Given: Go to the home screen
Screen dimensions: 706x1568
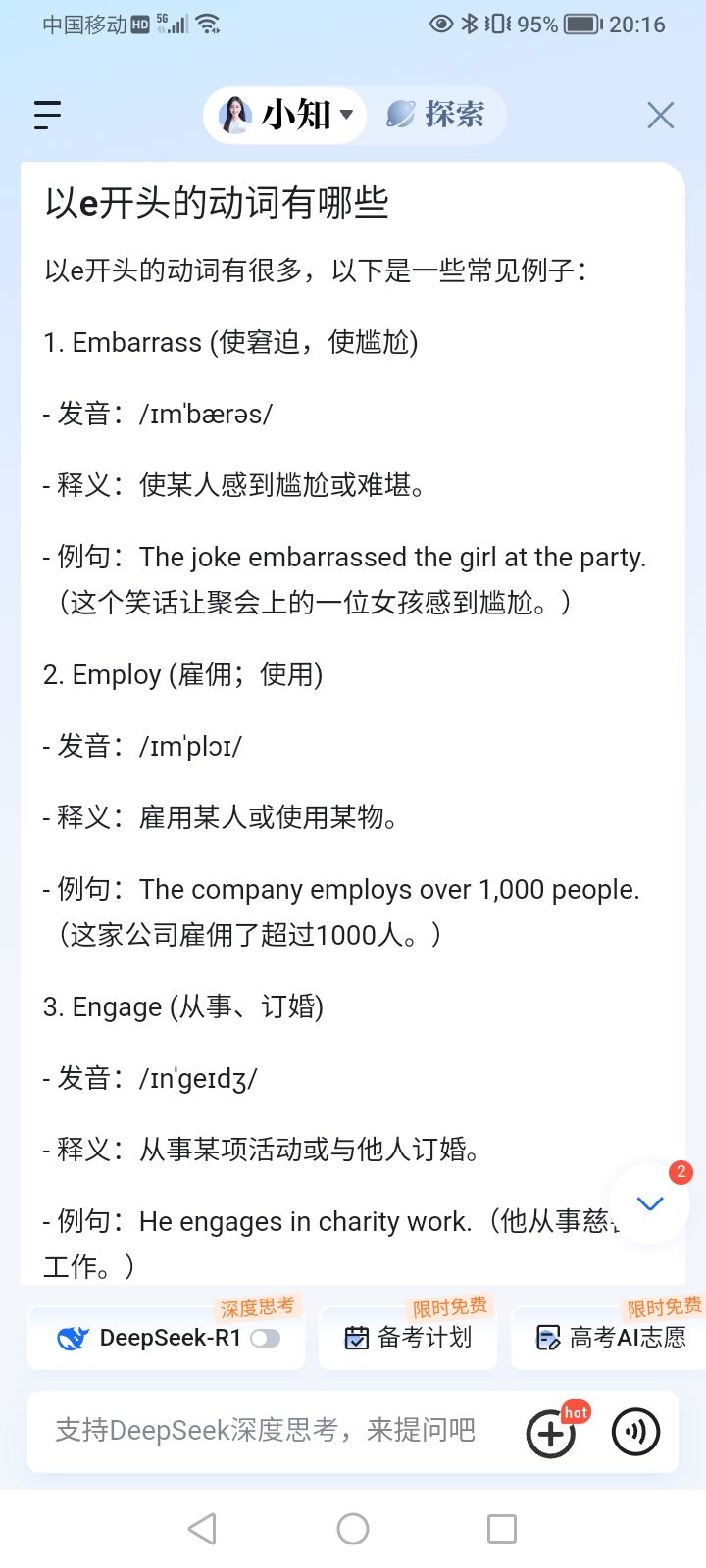Looking at the screenshot, I should pyautogui.click(x=353, y=1529).
